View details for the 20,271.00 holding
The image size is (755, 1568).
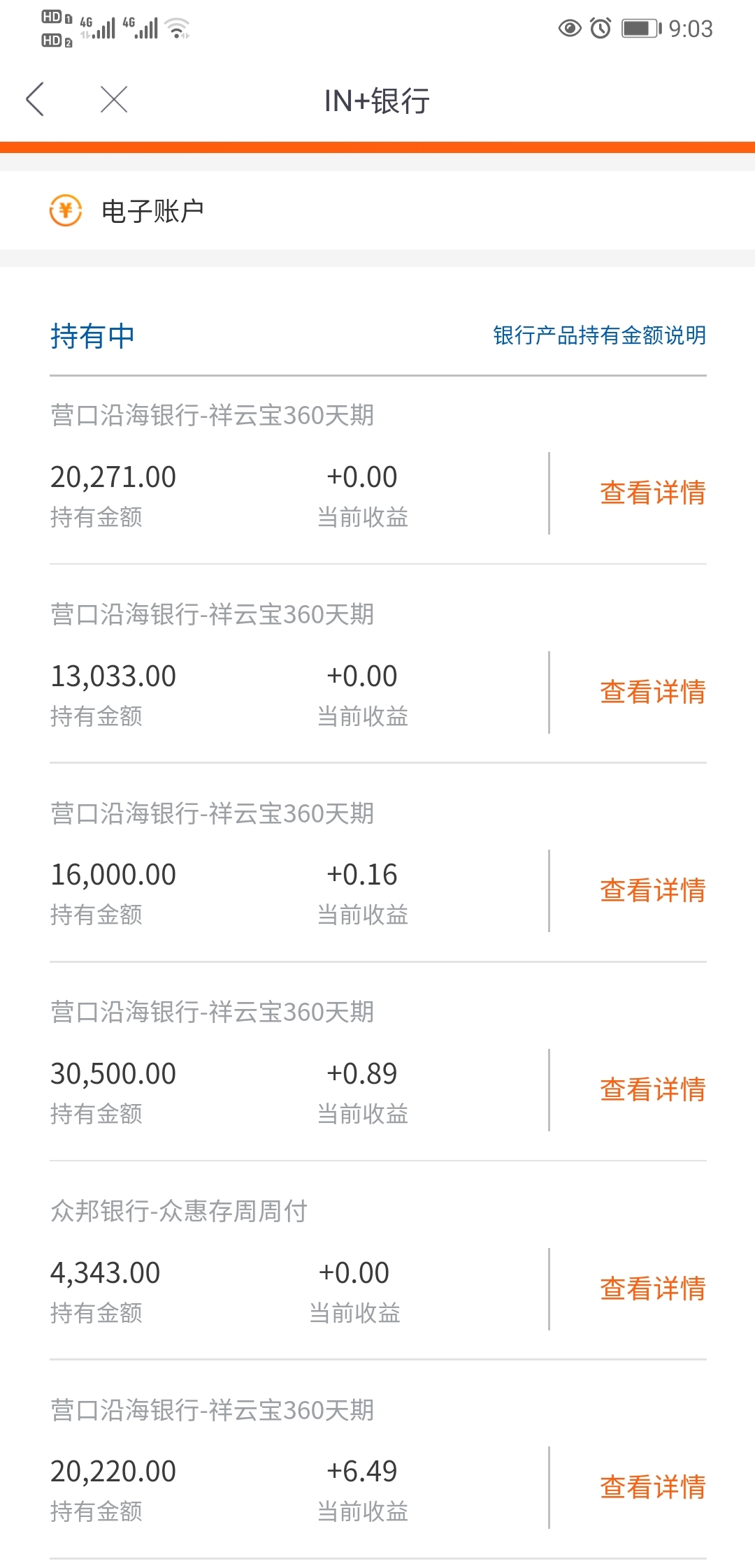coord(652,493)
